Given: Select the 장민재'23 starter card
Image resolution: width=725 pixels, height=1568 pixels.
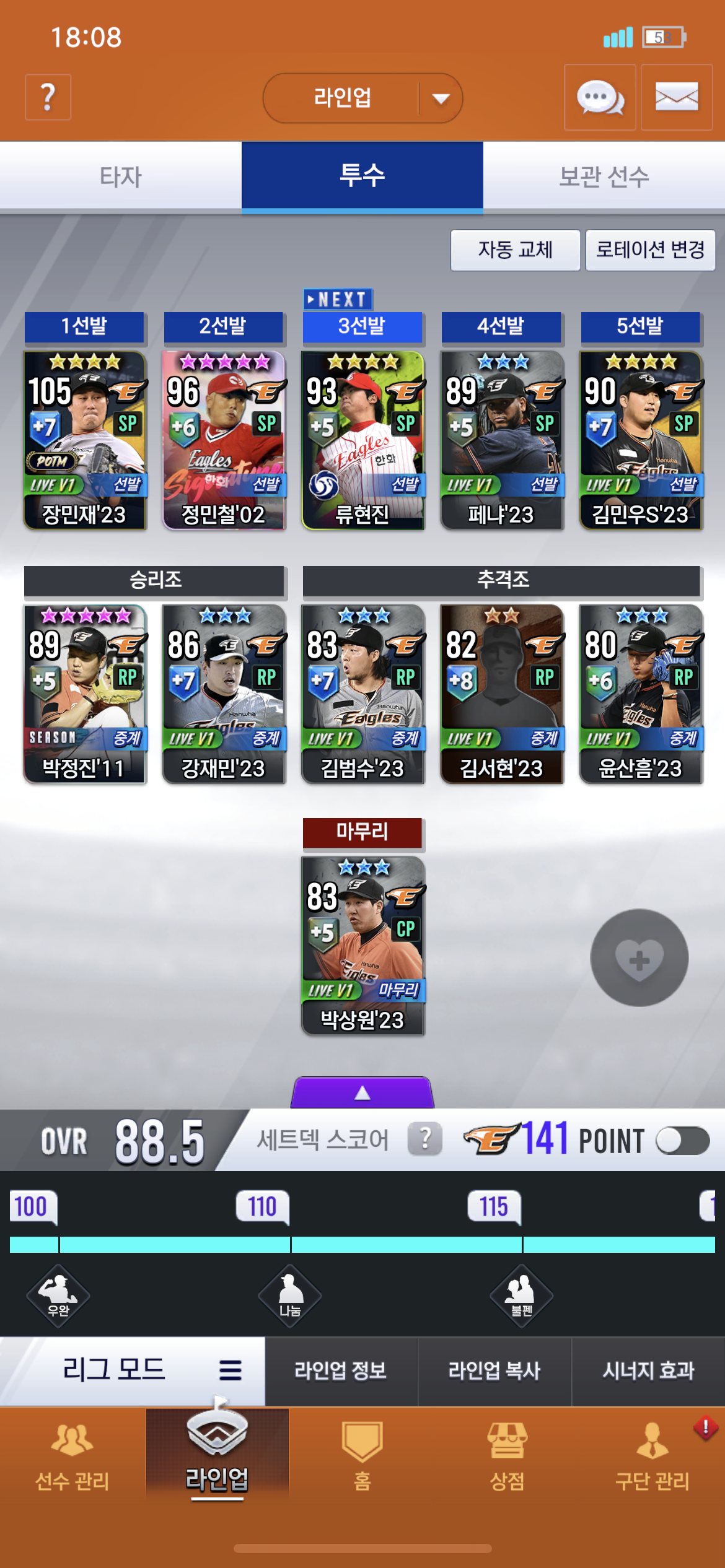Looking at the screenshot, I should click(85, 440).
